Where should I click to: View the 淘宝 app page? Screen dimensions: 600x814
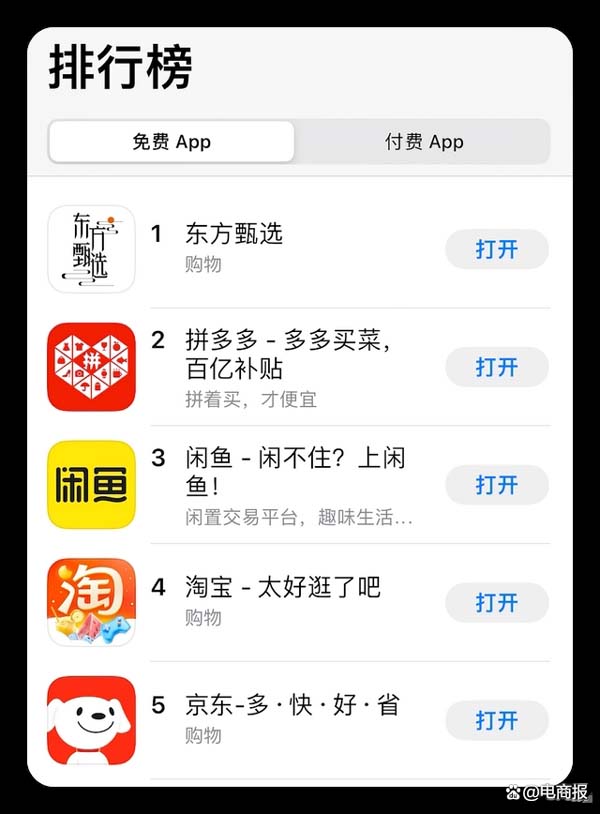(x=283, y=587)
